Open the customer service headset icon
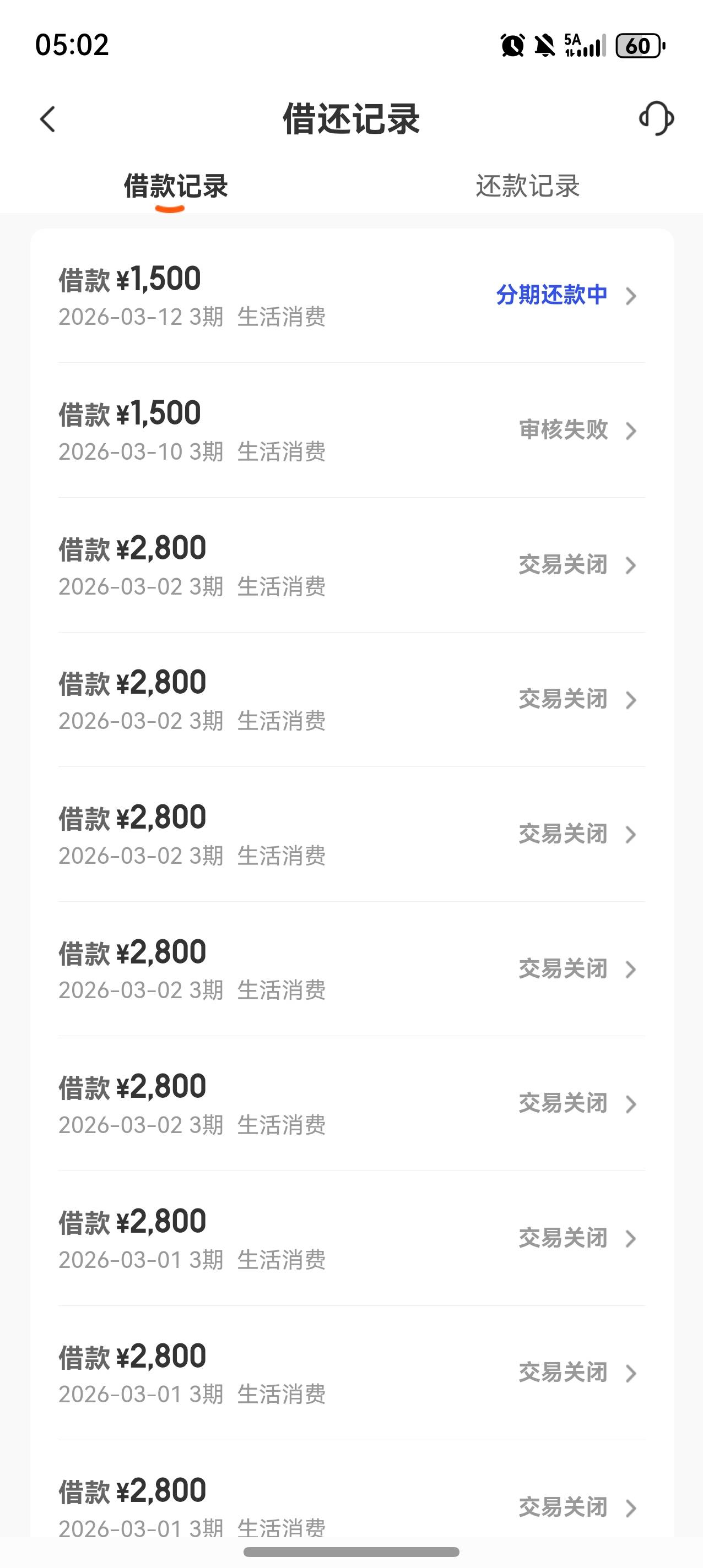703x1568 pixels. pos(656,118)
